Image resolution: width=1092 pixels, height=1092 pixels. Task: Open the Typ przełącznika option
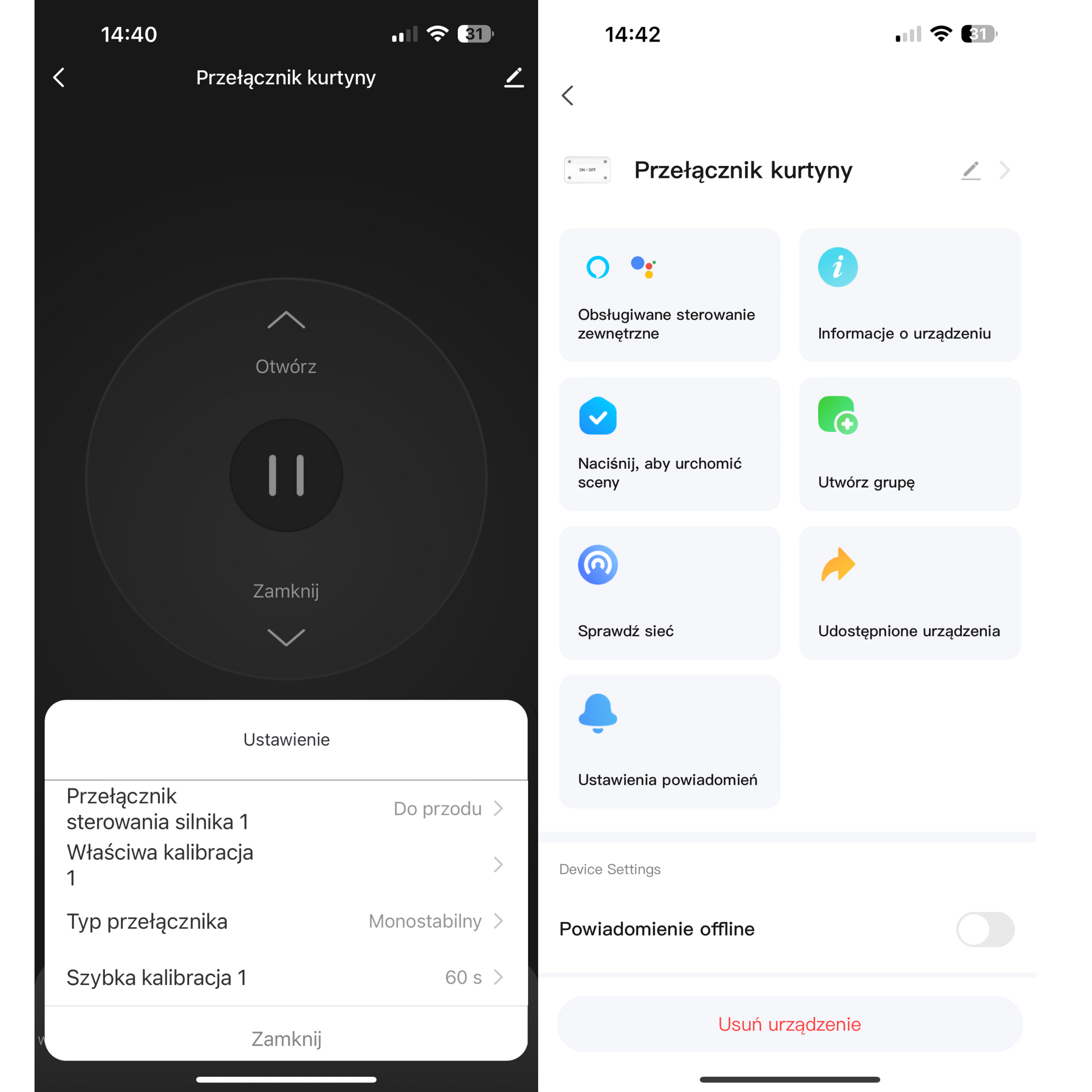pyautogui.click(x=286, y=921)
